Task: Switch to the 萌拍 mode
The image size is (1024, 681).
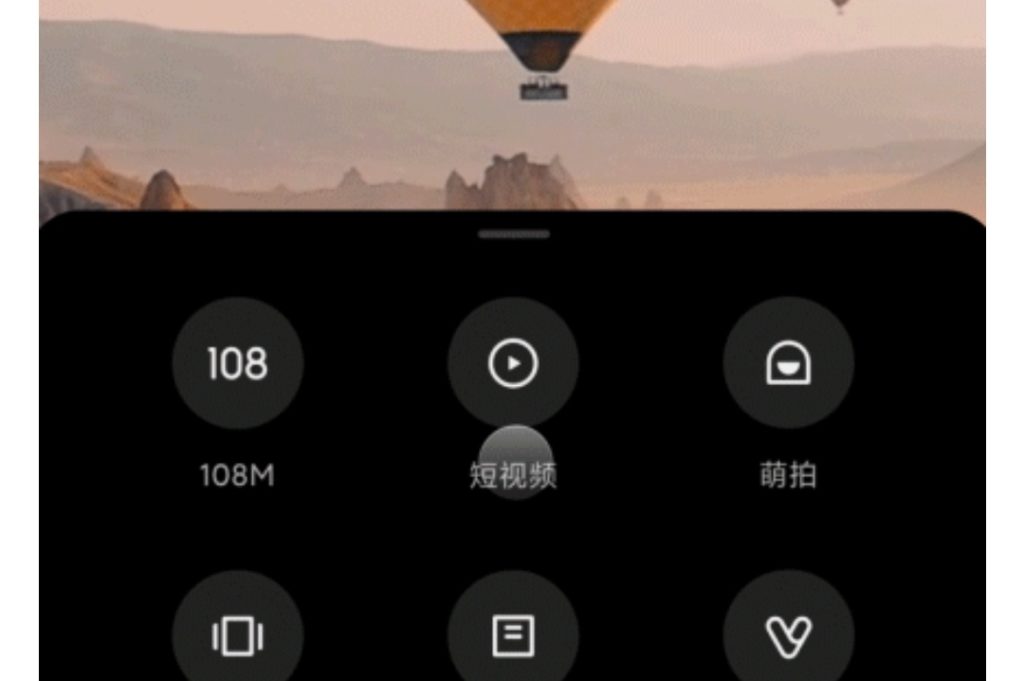Action: 788,364
